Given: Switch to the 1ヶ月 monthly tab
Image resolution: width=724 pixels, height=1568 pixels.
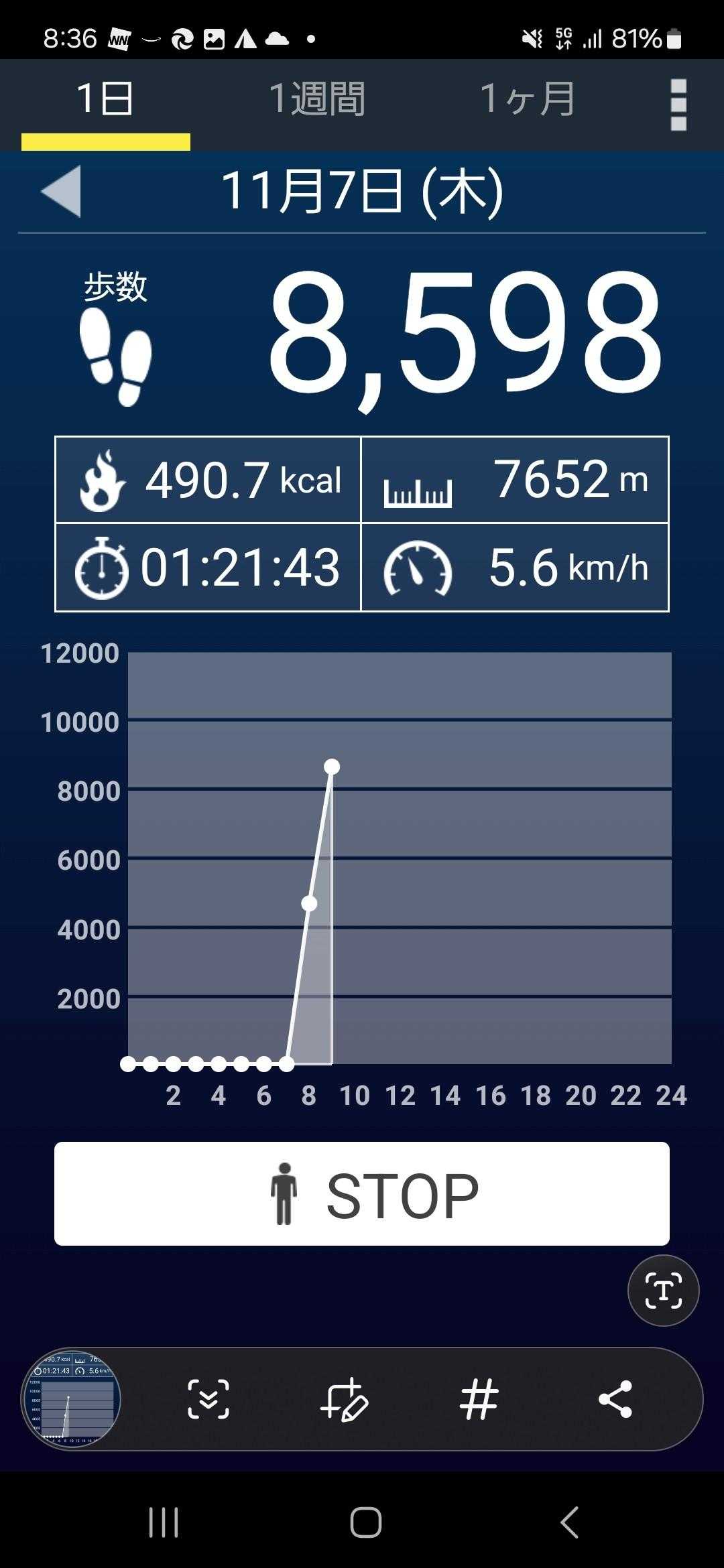Looking at the screenshot, I should (x=528, y=100).
